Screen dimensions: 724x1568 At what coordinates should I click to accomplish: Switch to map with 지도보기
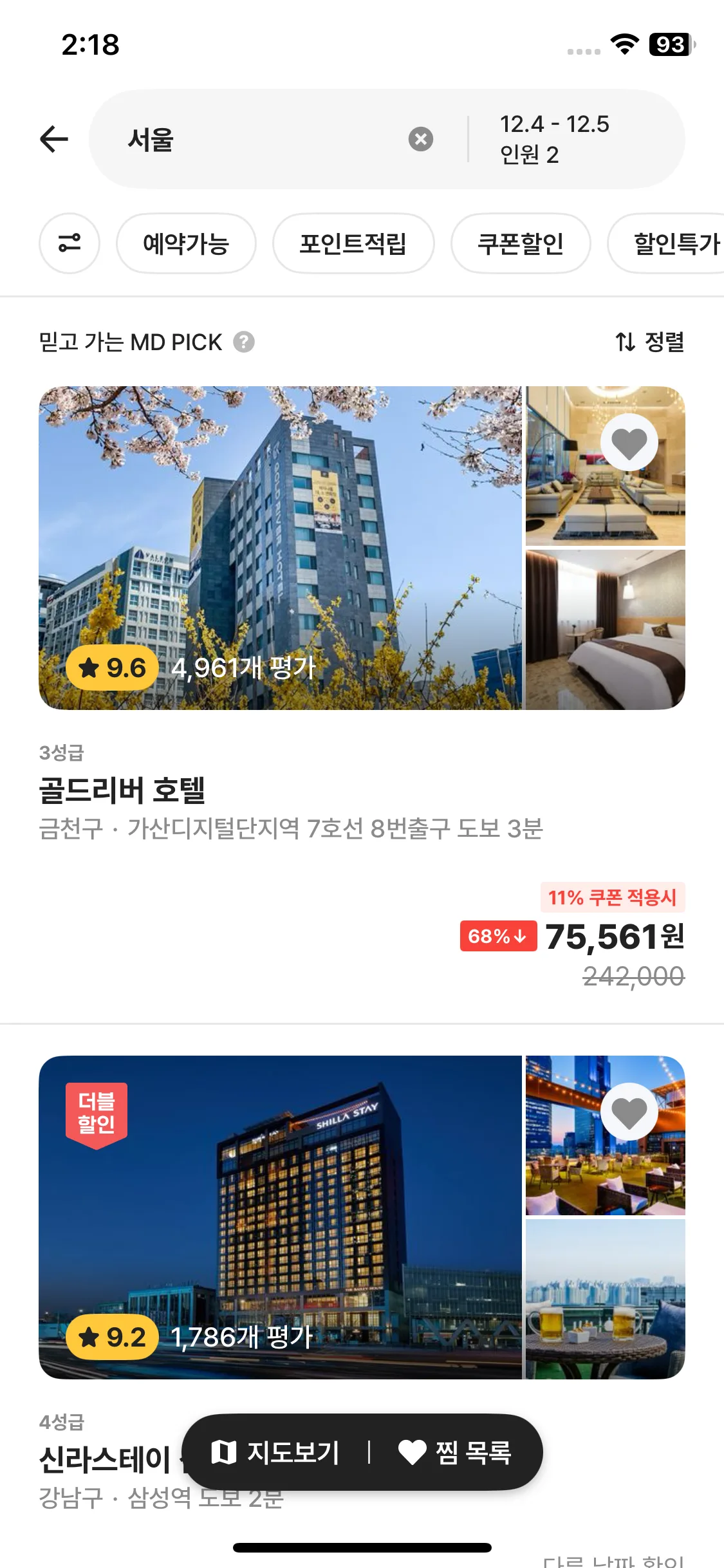277,1452
